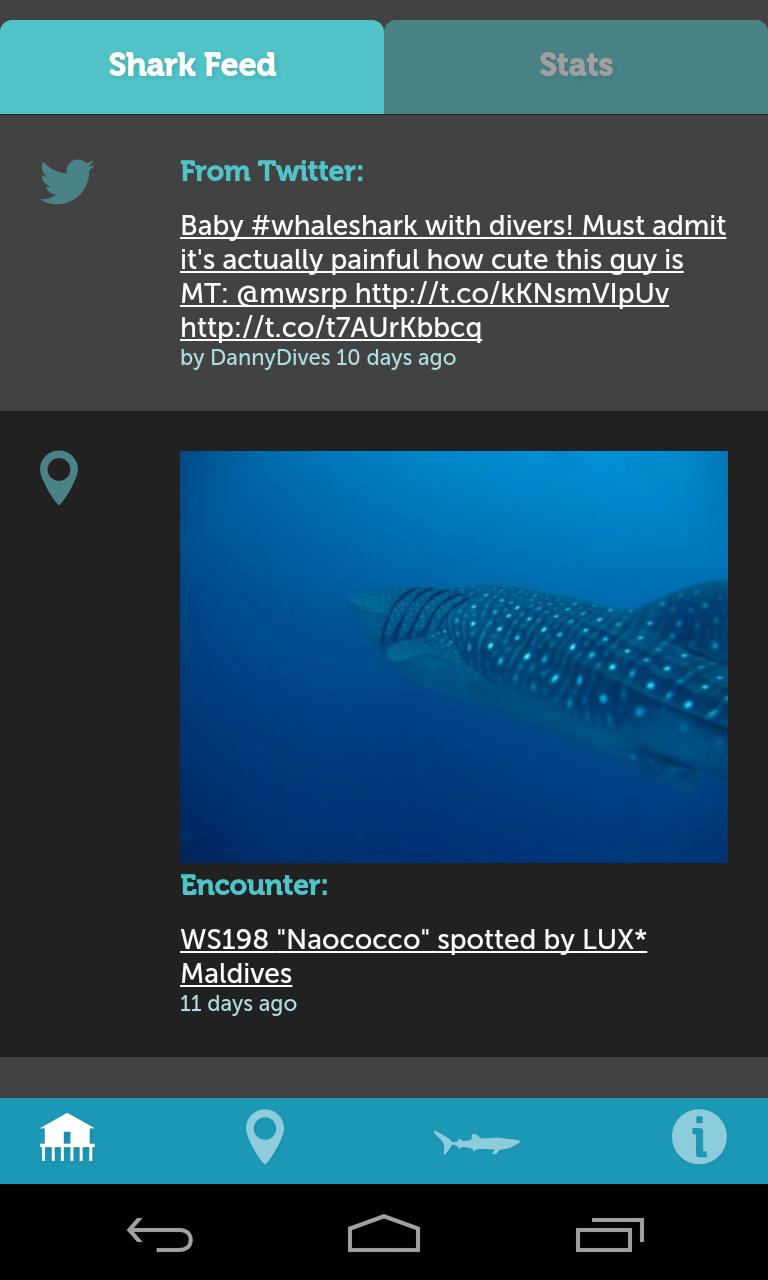Select the shark icon in the bottom bar
The height and width of the screenshot is (1280, 768).
click(x=478, y=1140)
